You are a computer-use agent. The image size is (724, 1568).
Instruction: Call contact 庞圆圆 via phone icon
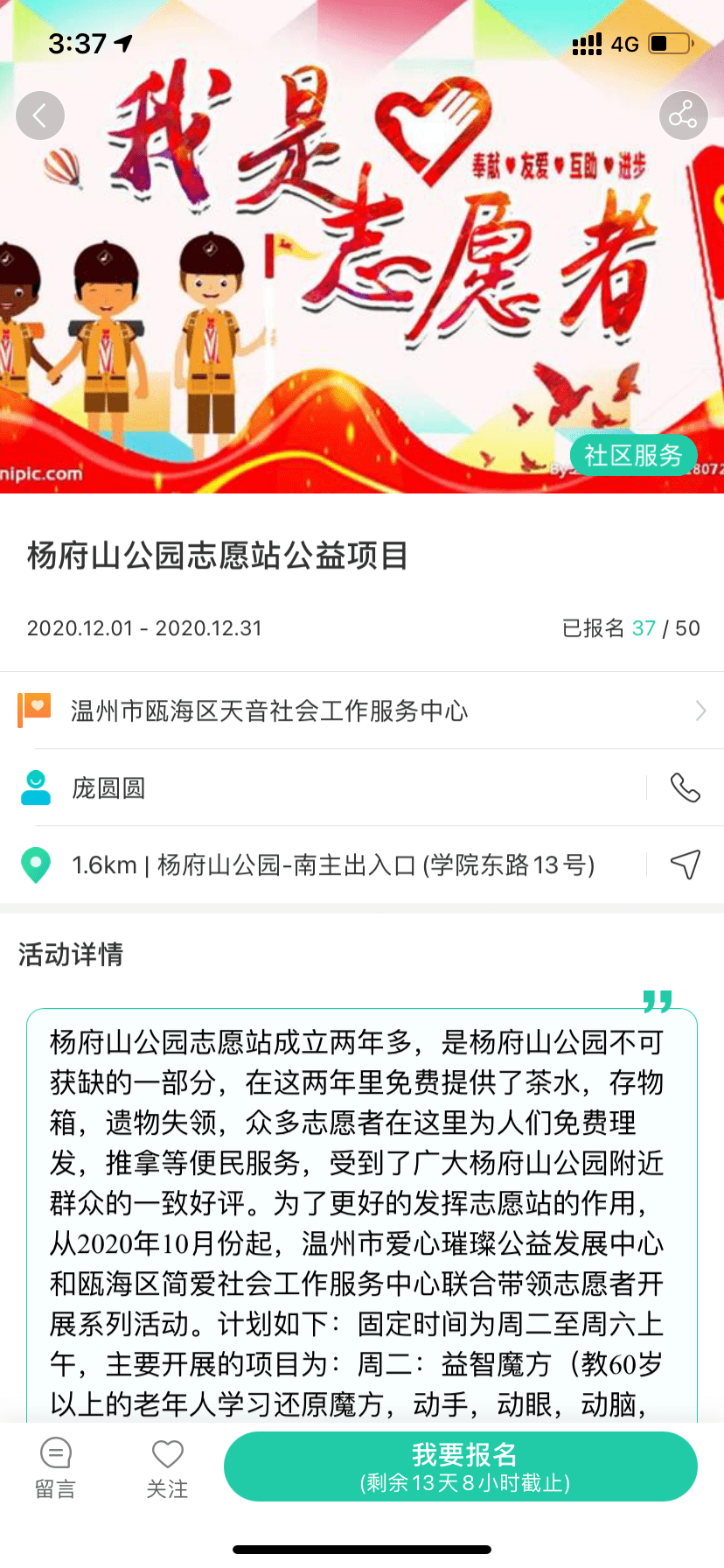(685, 787)
